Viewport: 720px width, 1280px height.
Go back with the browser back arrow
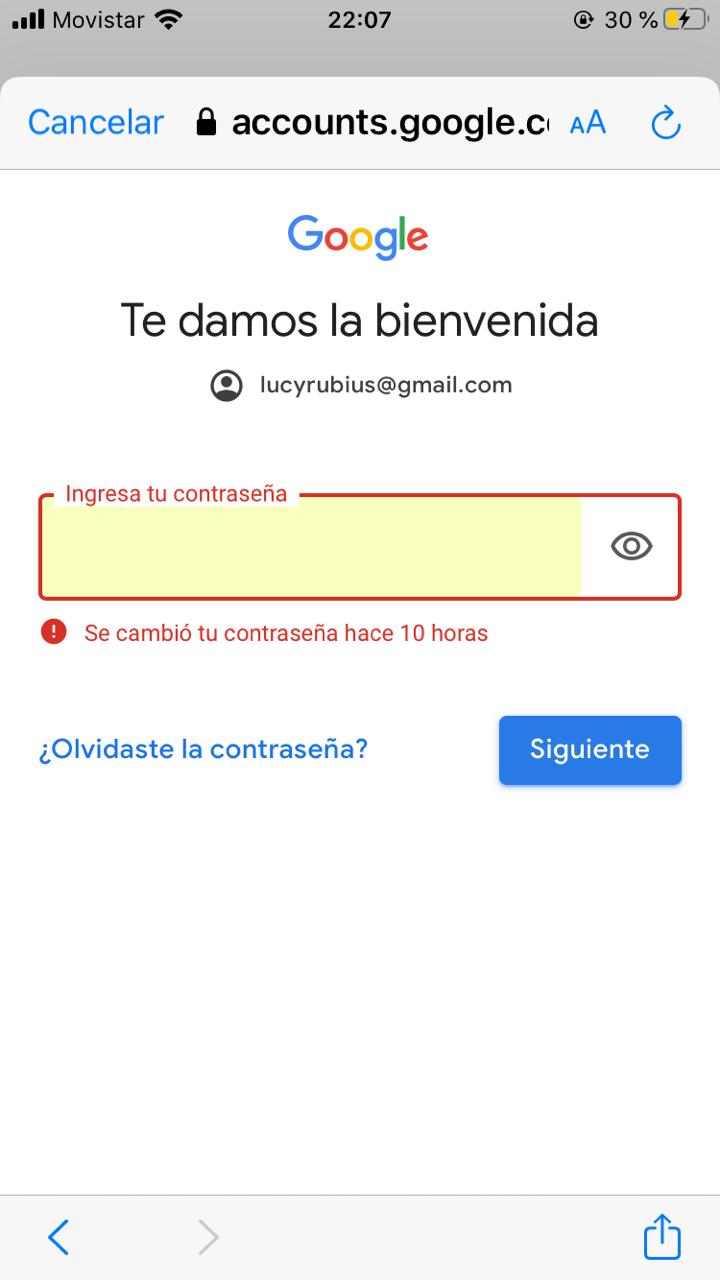59,1238
